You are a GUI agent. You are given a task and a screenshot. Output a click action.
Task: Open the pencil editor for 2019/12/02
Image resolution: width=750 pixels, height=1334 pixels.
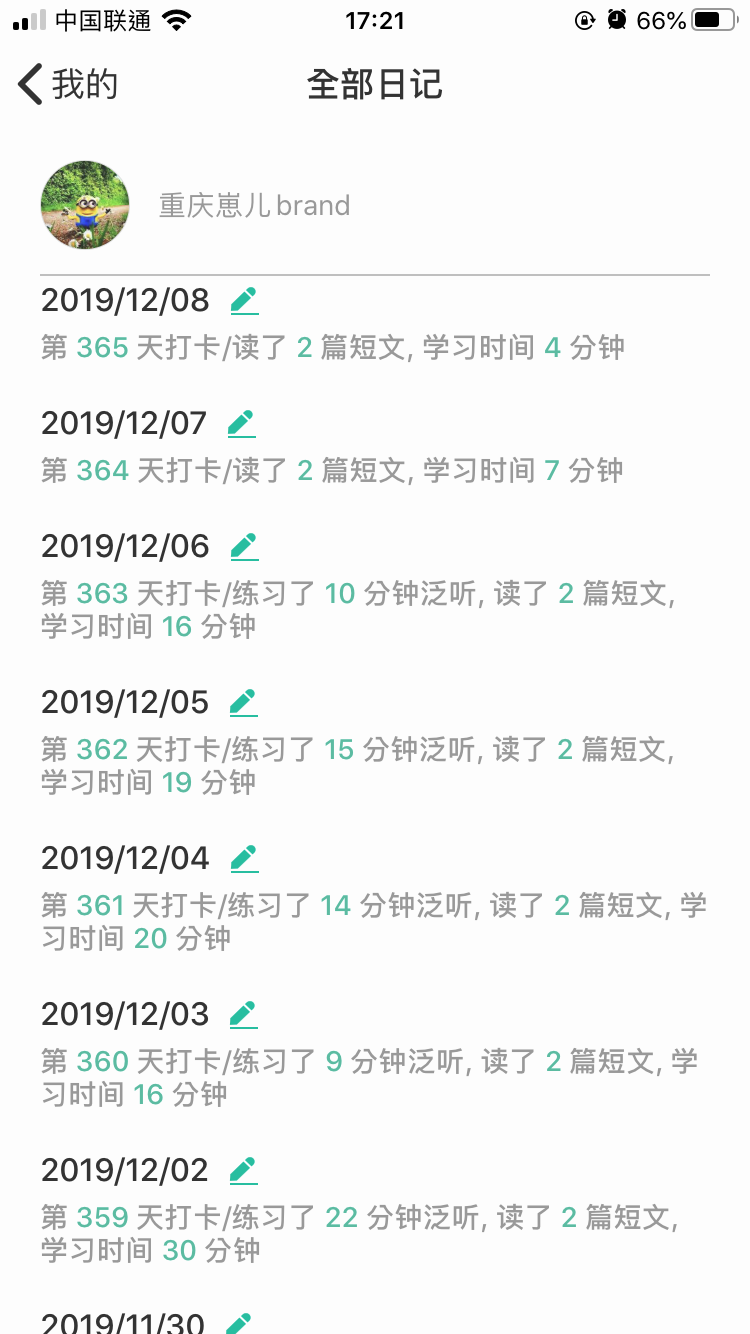point(243,1170)
